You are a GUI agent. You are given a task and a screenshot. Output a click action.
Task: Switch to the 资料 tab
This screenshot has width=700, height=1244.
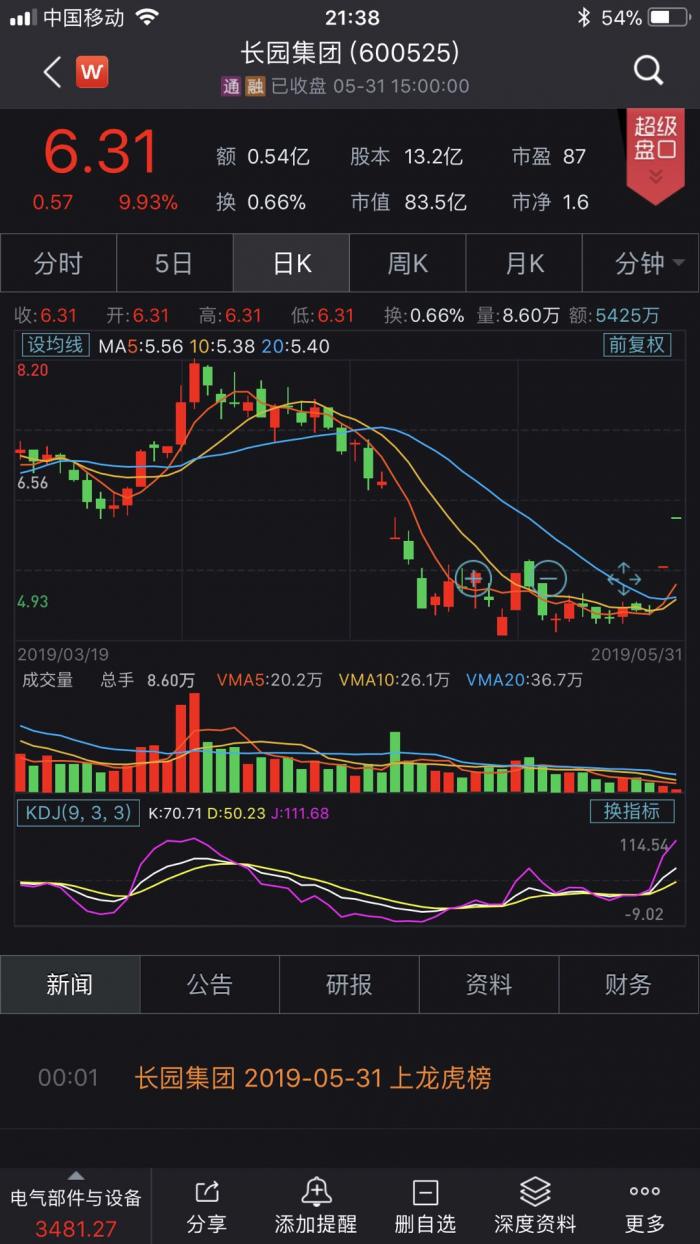coord(488,985)
